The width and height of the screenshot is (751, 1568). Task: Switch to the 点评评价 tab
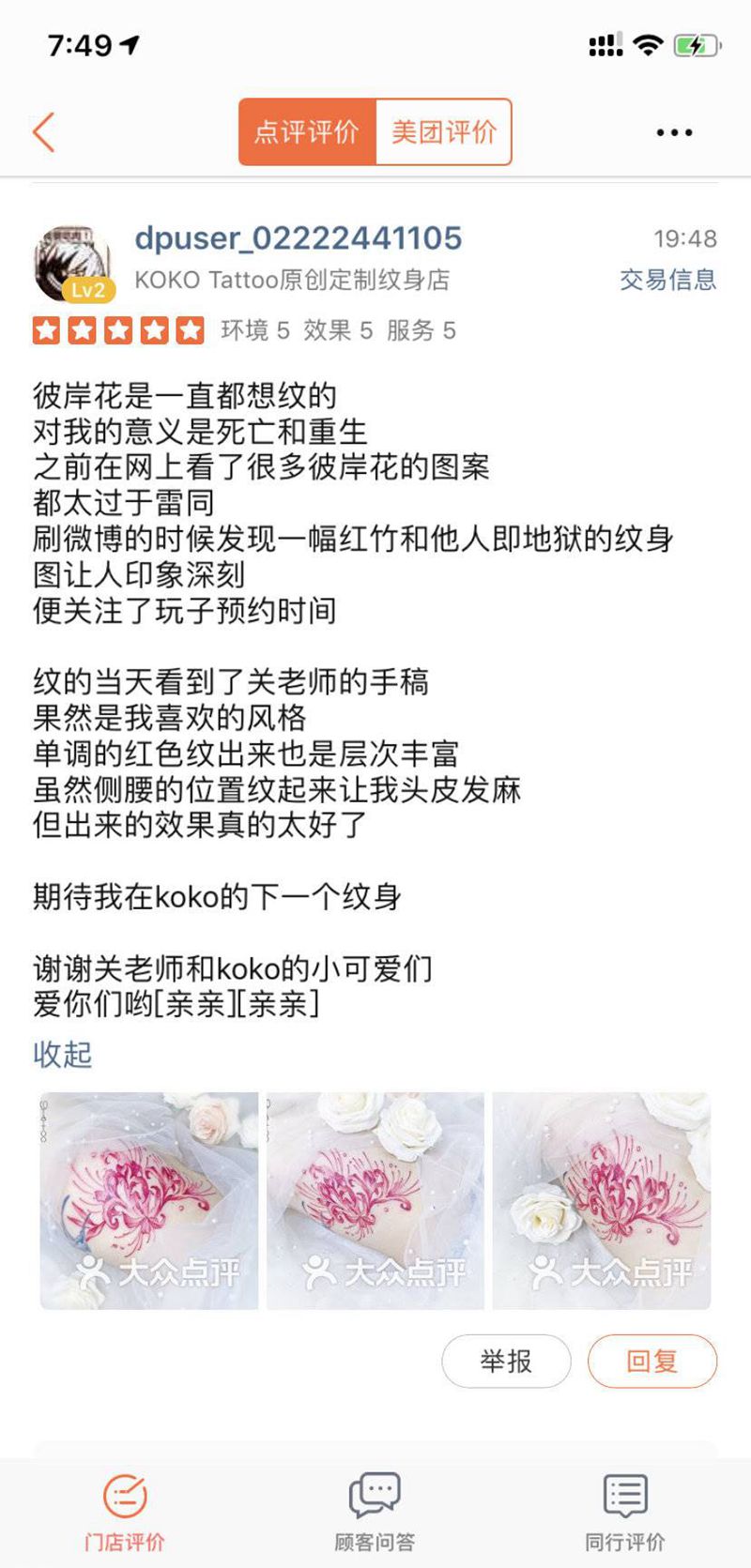click(307, 132)
